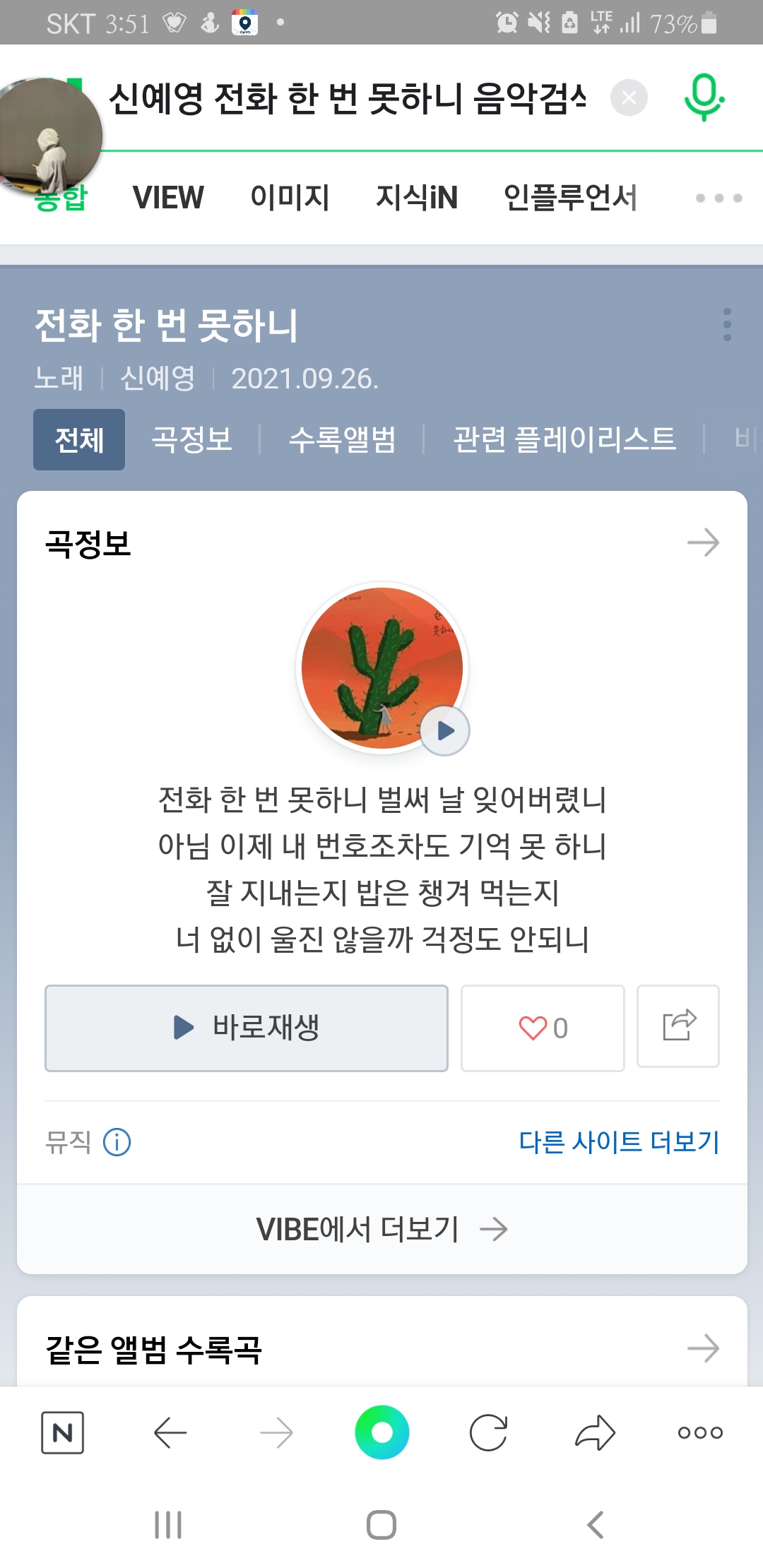This screenshot has width=763, height=1568.
Task: Reload the page from the bottom toolbar
Action: 488,1432
